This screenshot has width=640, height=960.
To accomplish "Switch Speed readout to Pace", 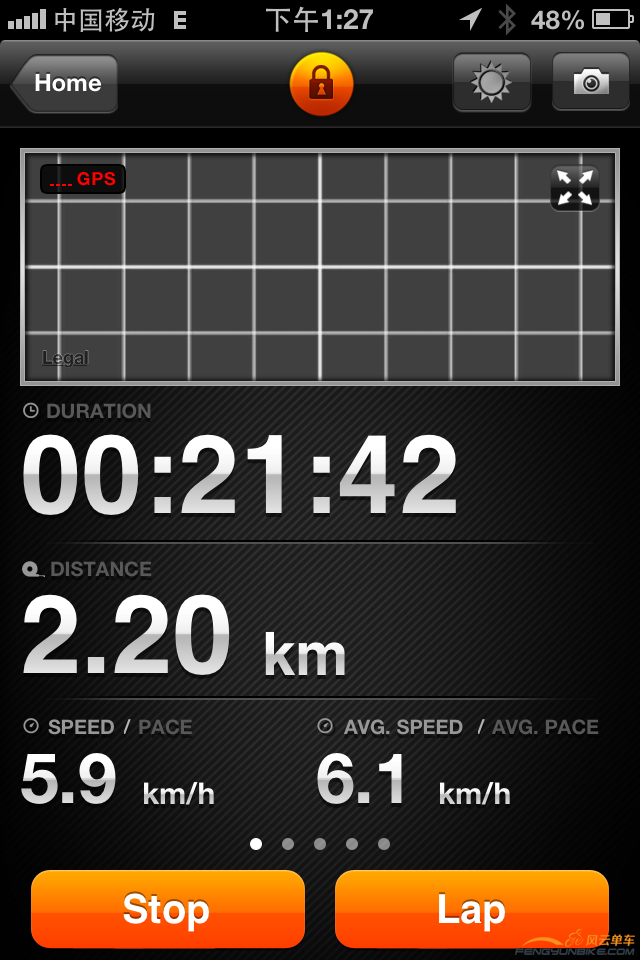I will coord(165,727).
